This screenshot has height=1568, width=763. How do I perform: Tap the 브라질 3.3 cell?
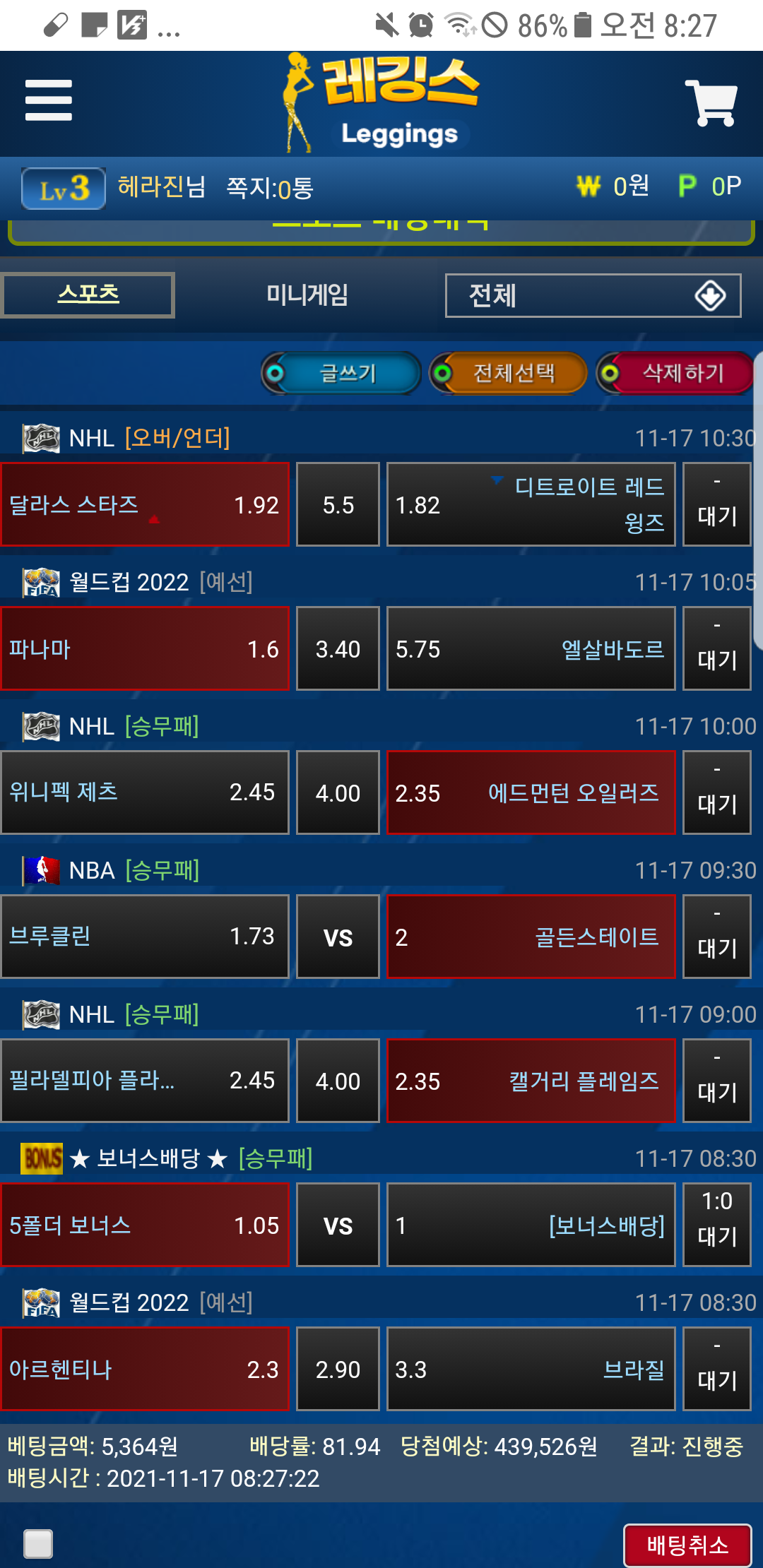click(531, 1369)
